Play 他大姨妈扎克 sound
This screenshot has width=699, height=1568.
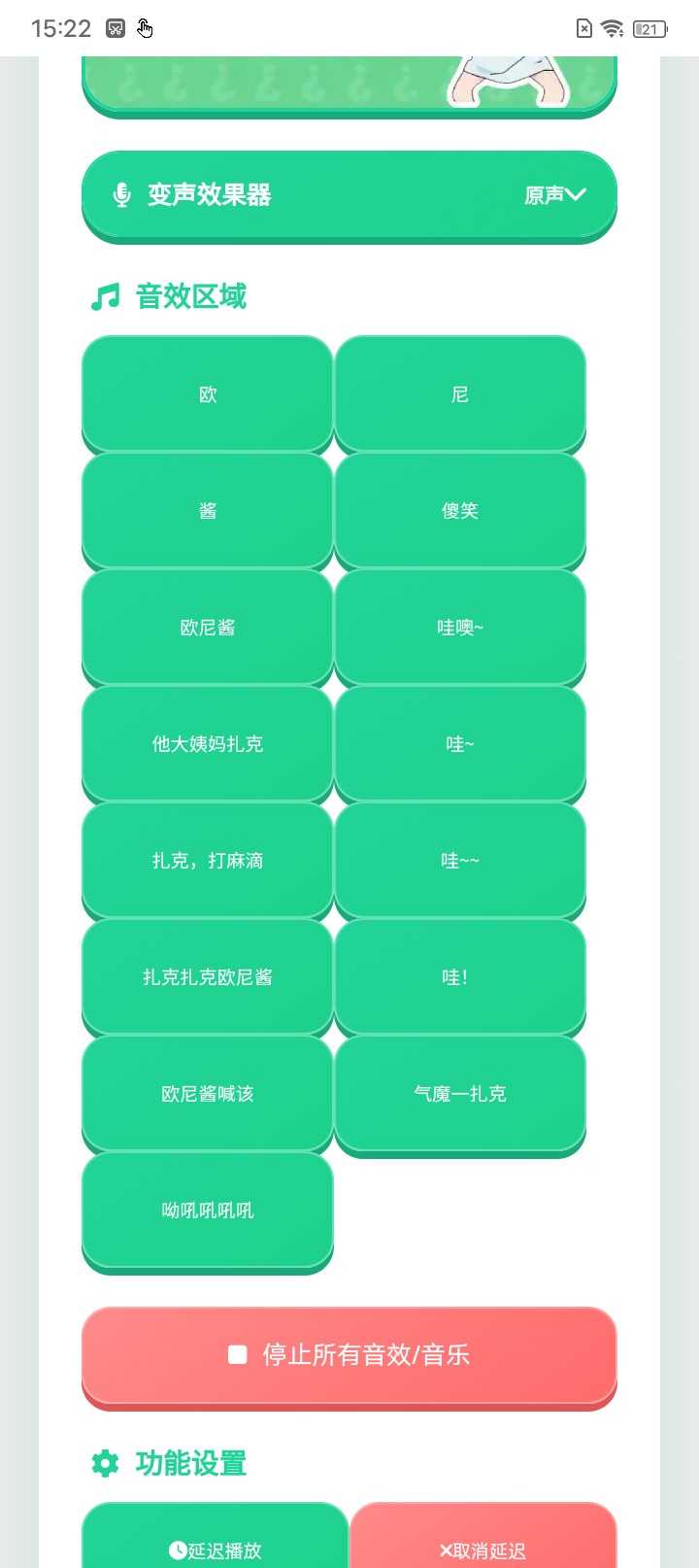point(208,744)
